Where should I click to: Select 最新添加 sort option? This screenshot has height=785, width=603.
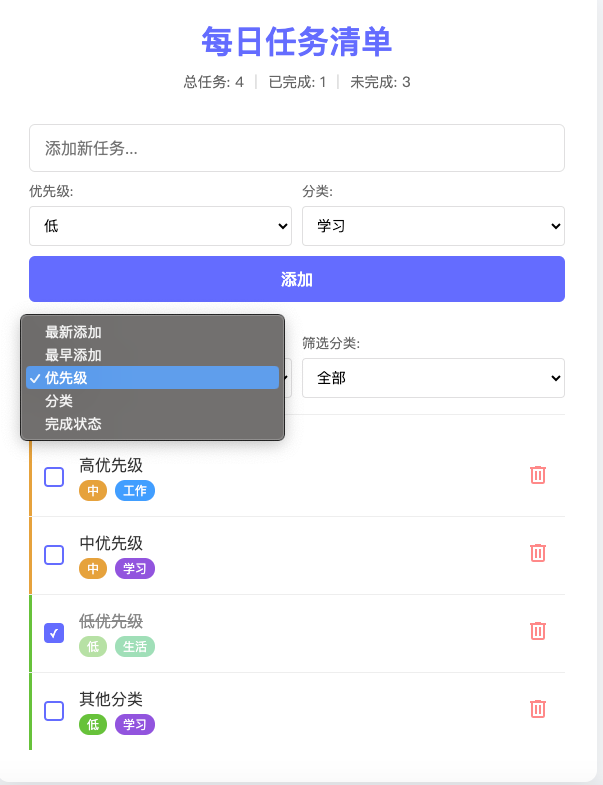pos(152,332)
